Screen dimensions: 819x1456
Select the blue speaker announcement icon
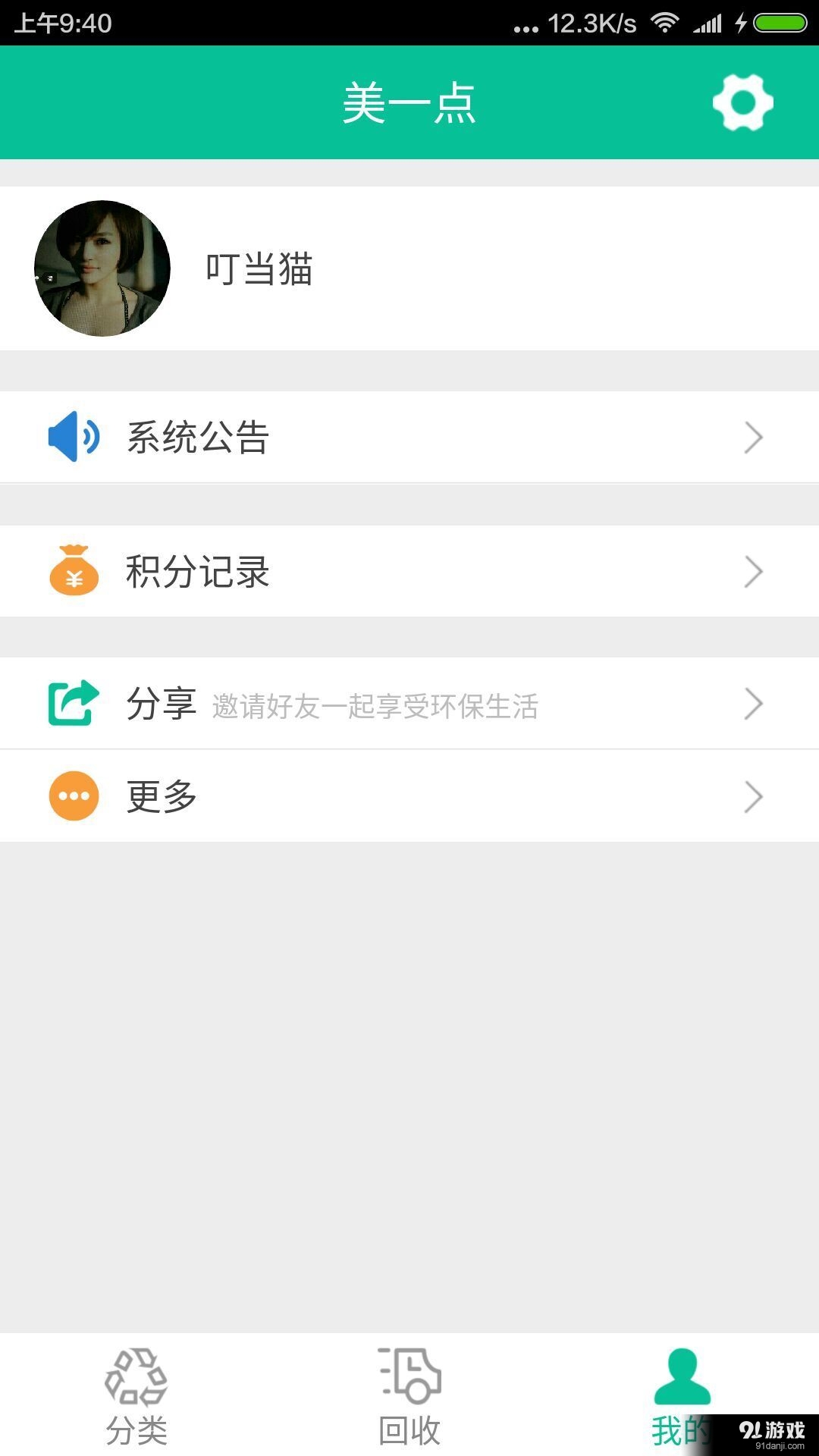[74, 436]
